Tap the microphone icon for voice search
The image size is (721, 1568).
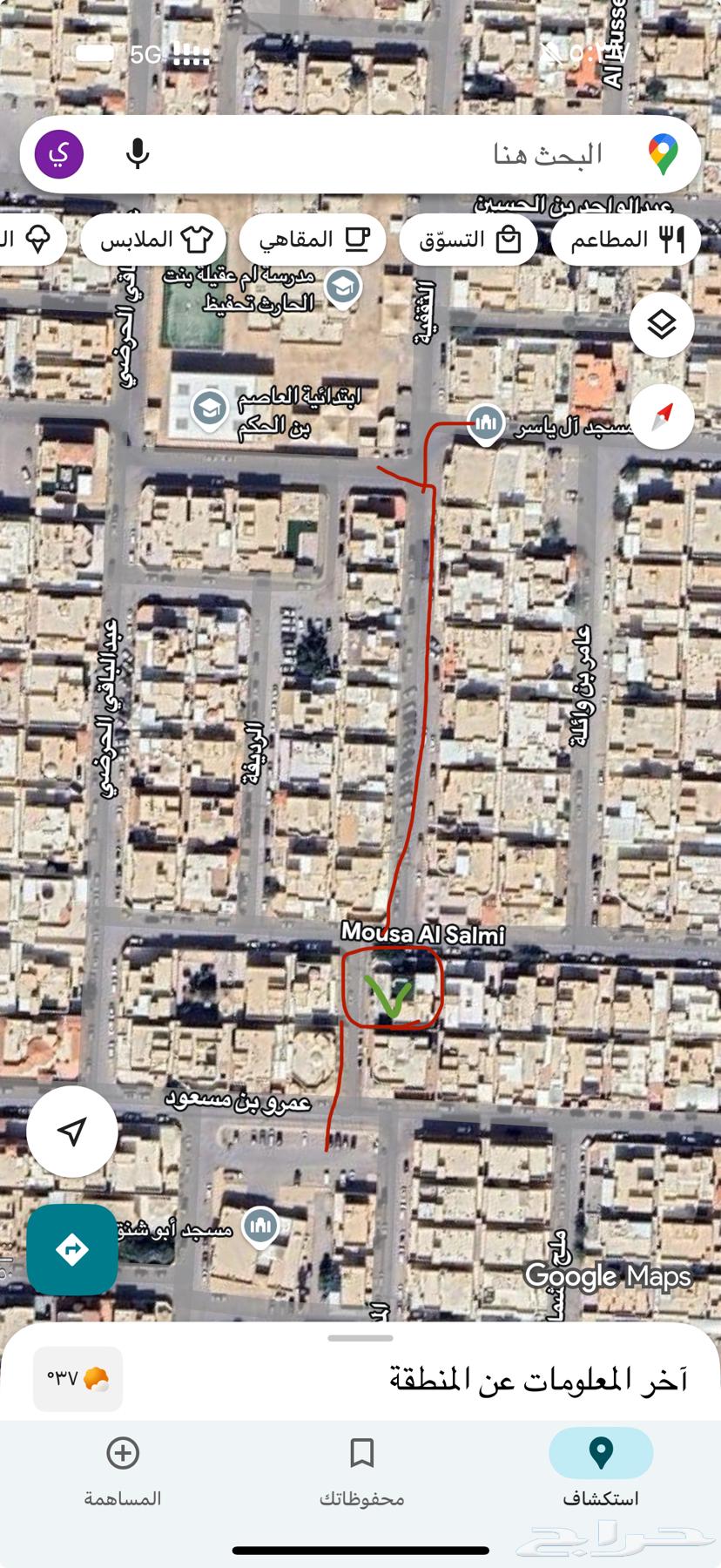(x=137, y=154)
